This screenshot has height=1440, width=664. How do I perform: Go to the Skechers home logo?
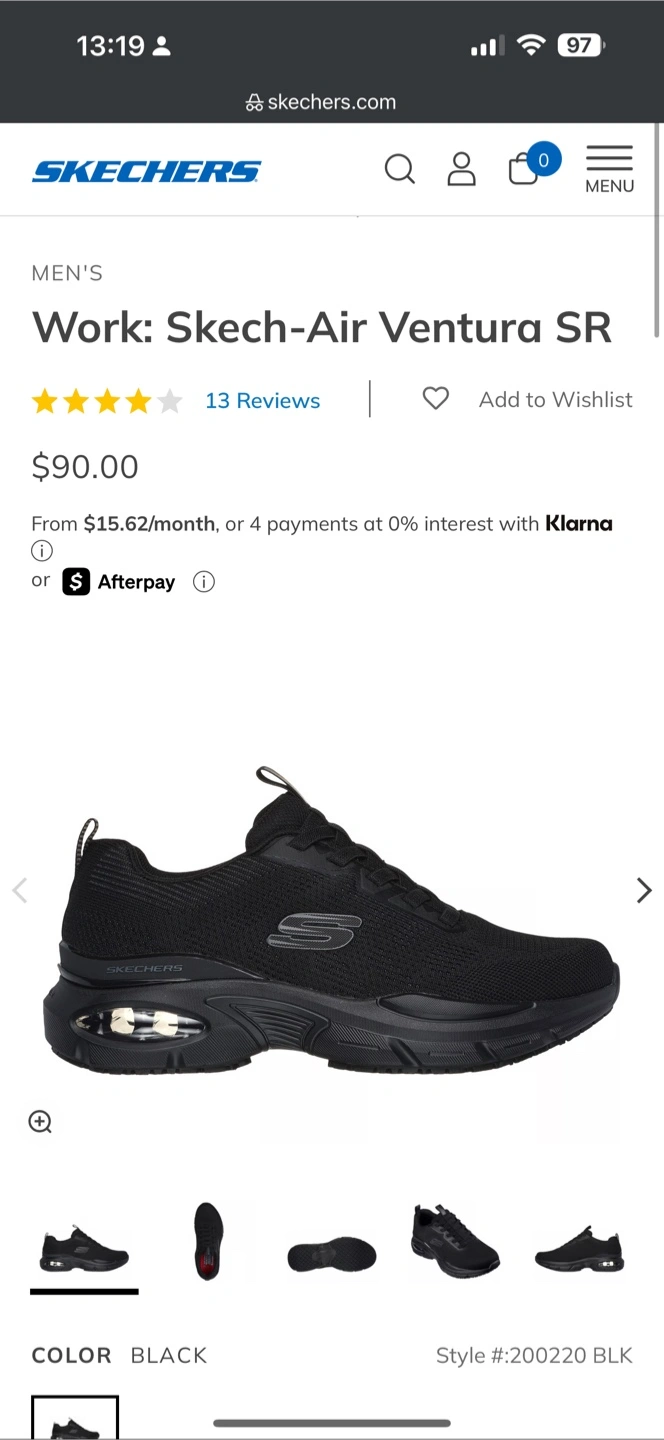146,171
